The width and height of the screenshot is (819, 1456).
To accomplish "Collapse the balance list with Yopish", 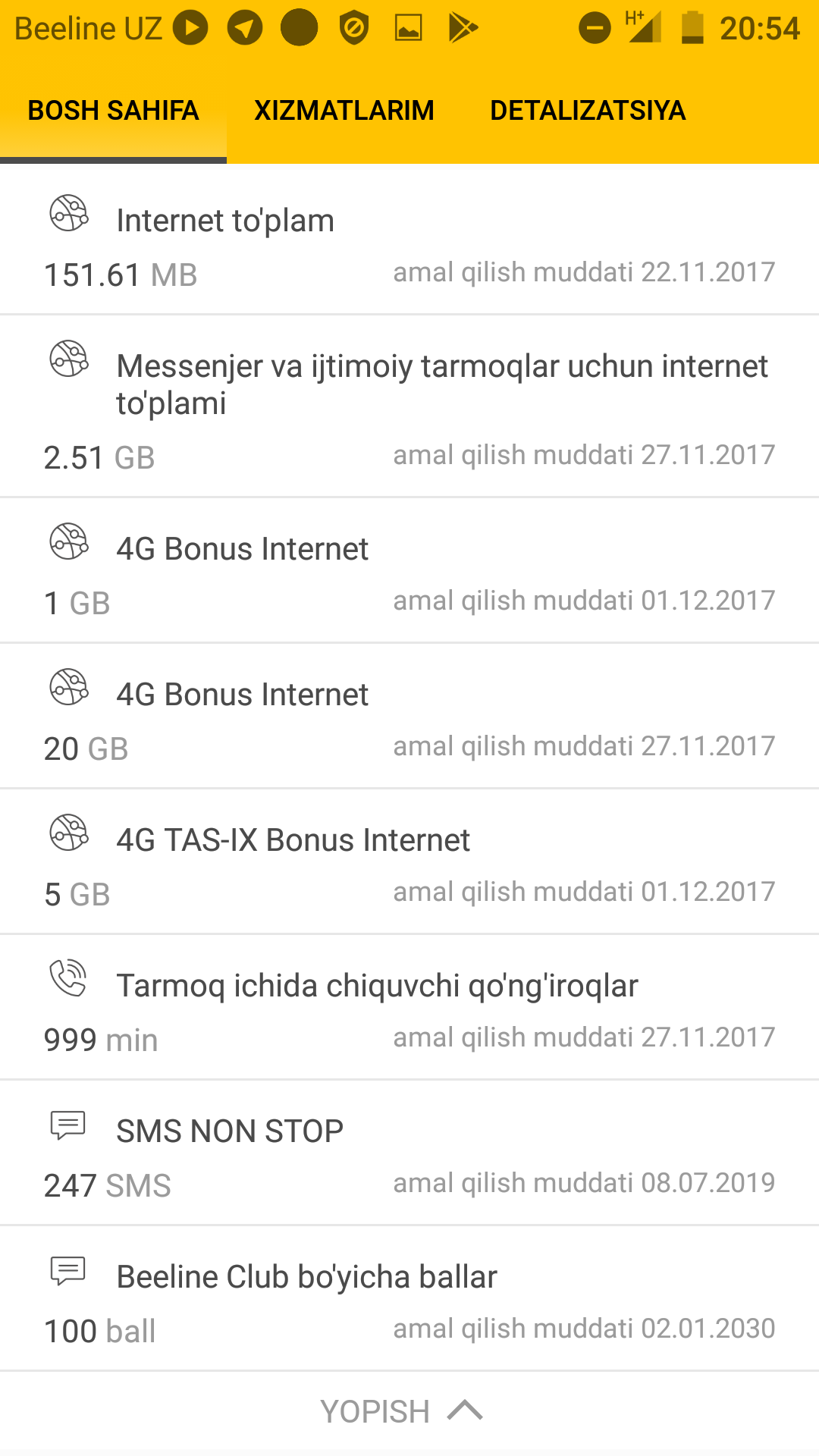I will (x=400, y=1411).
